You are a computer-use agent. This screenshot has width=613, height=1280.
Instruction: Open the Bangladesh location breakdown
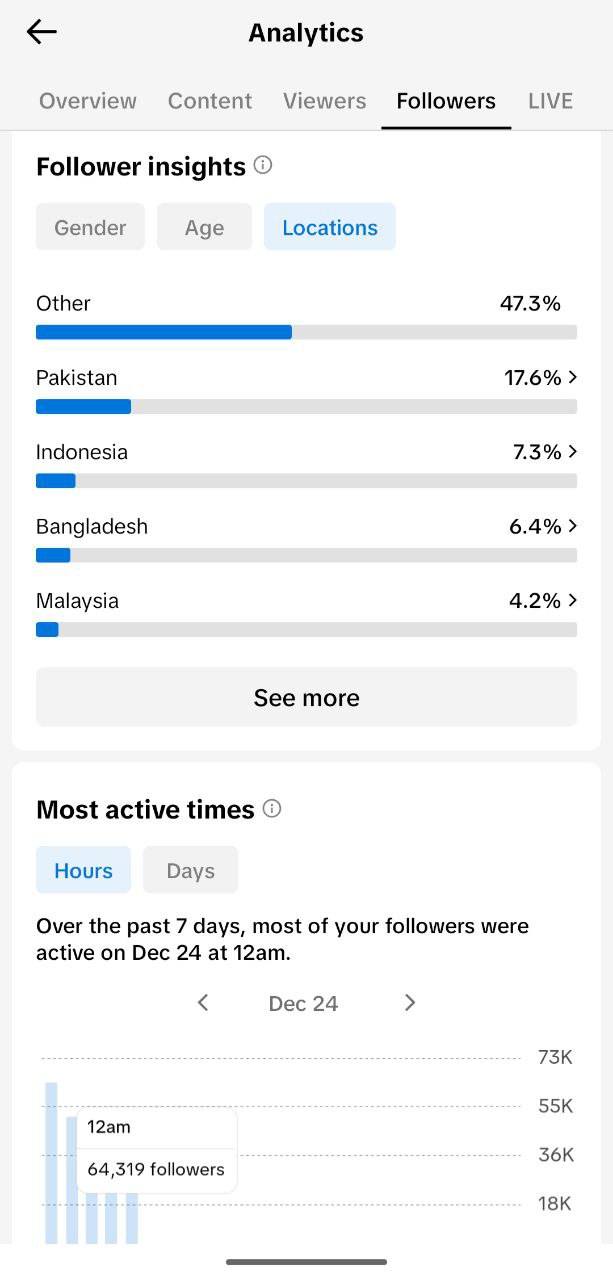click(306, 538)
